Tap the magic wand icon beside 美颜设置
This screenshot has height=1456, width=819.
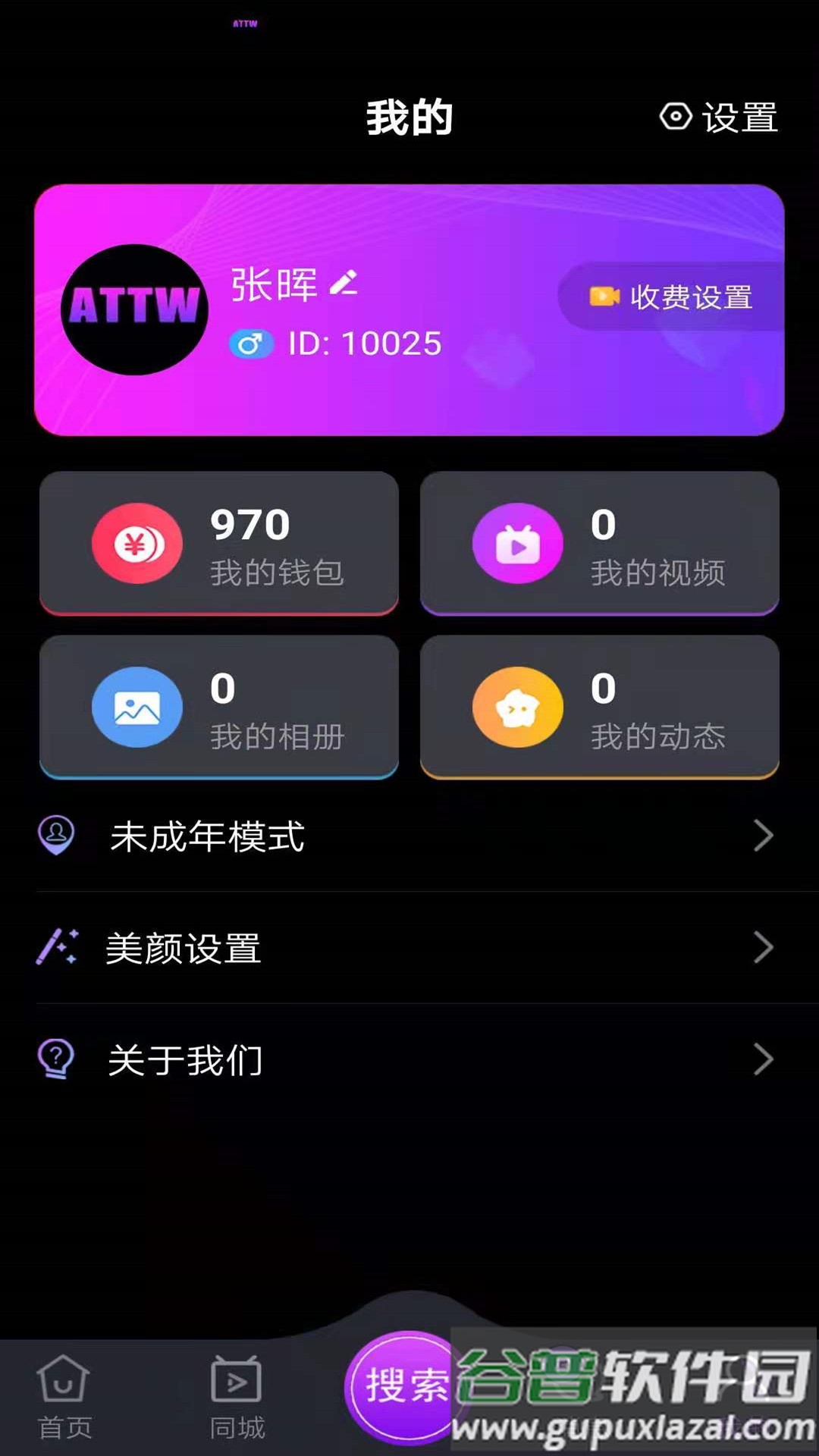pos(57,947)
